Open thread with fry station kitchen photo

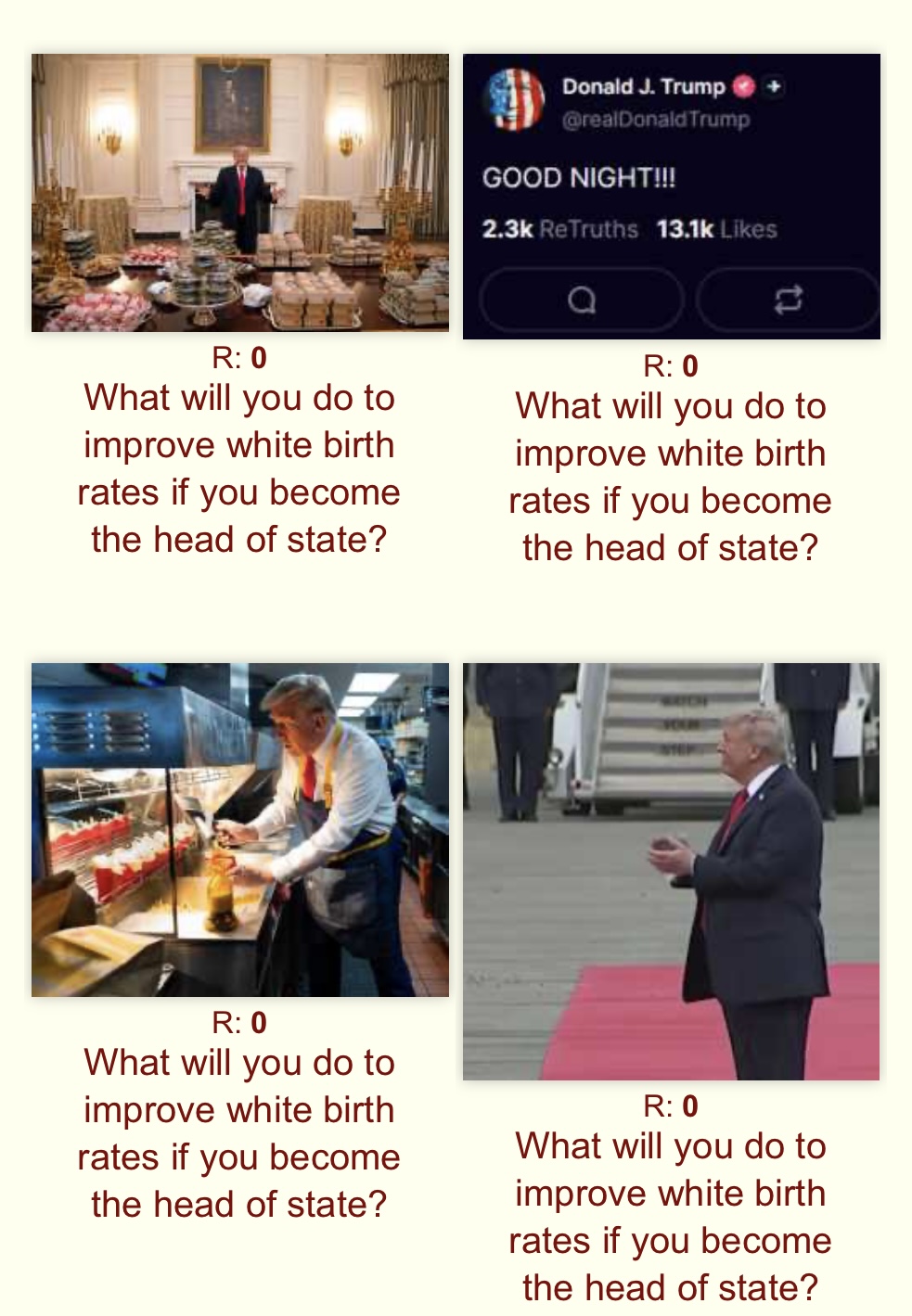[239, 829]
